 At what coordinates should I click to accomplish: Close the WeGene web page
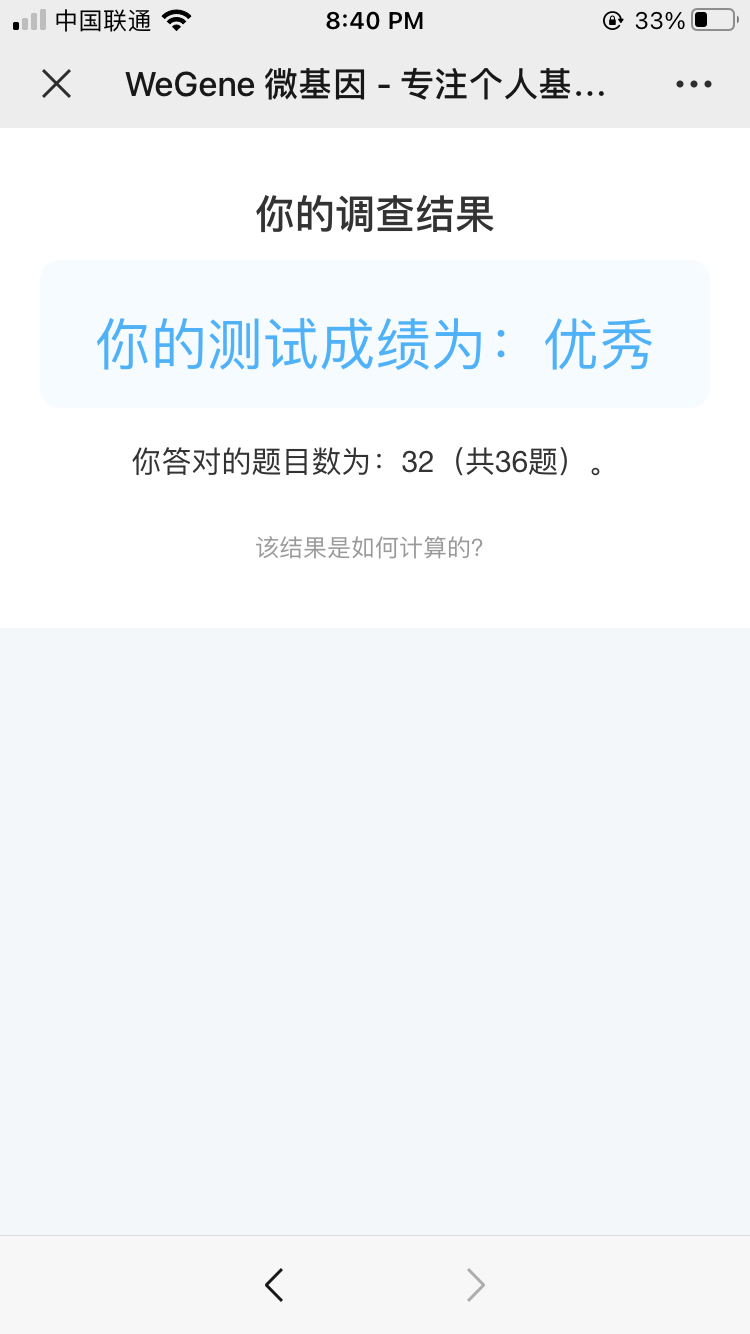[x=56, y=84]
